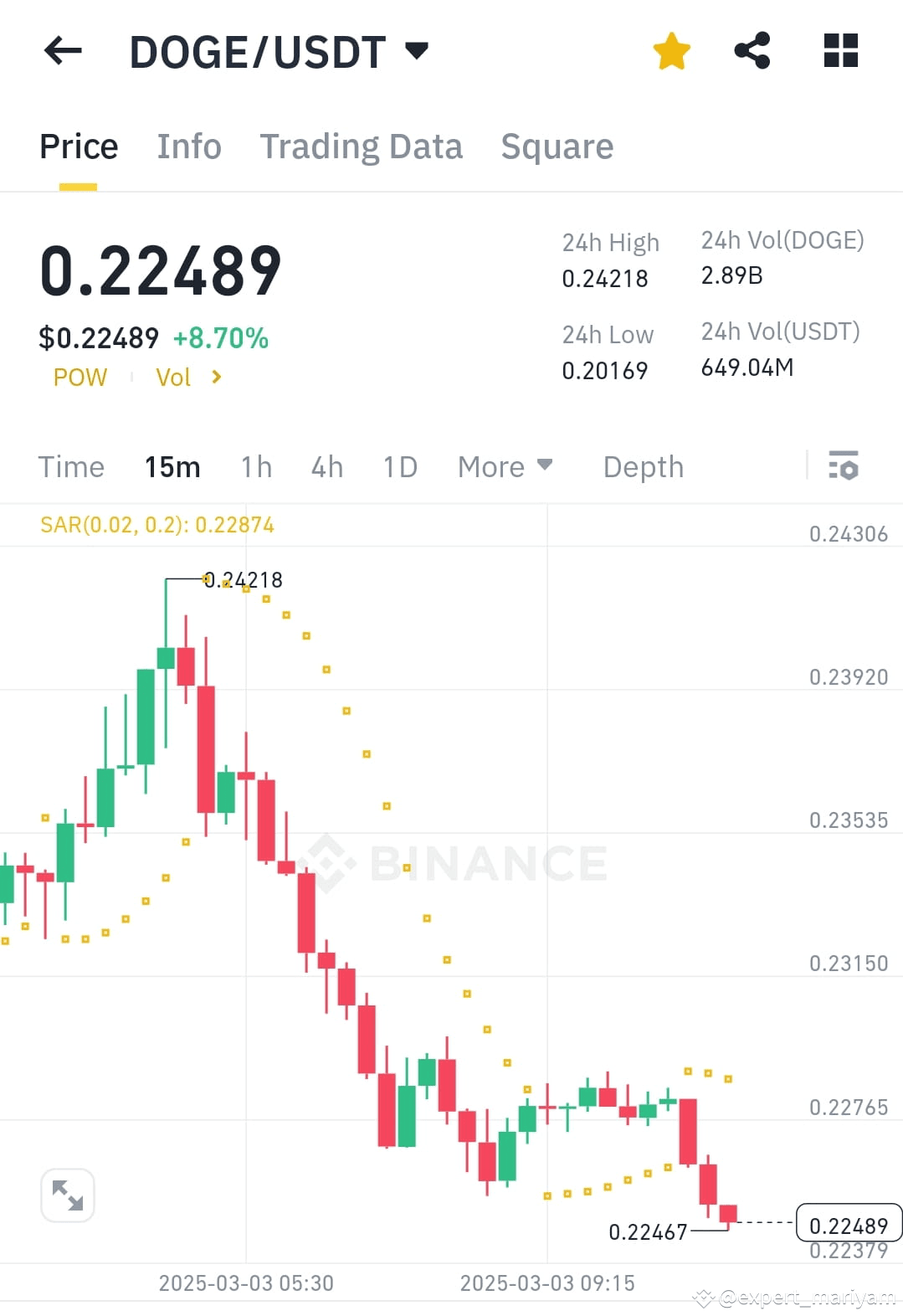Unfavorite DOGE/USDT via the star toggle
903x1316 pixels.
(671, 51)
